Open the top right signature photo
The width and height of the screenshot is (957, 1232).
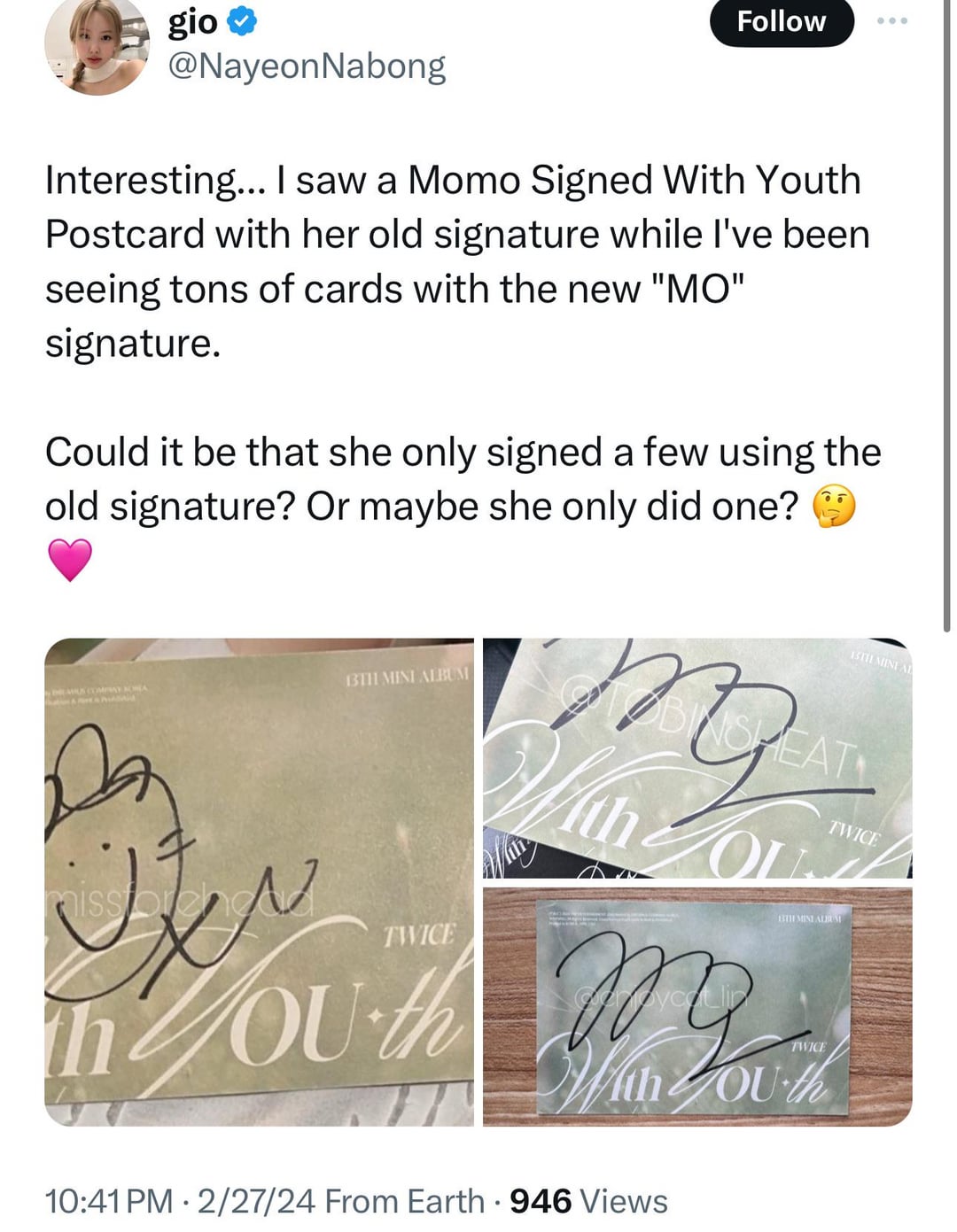click(696, 757)
